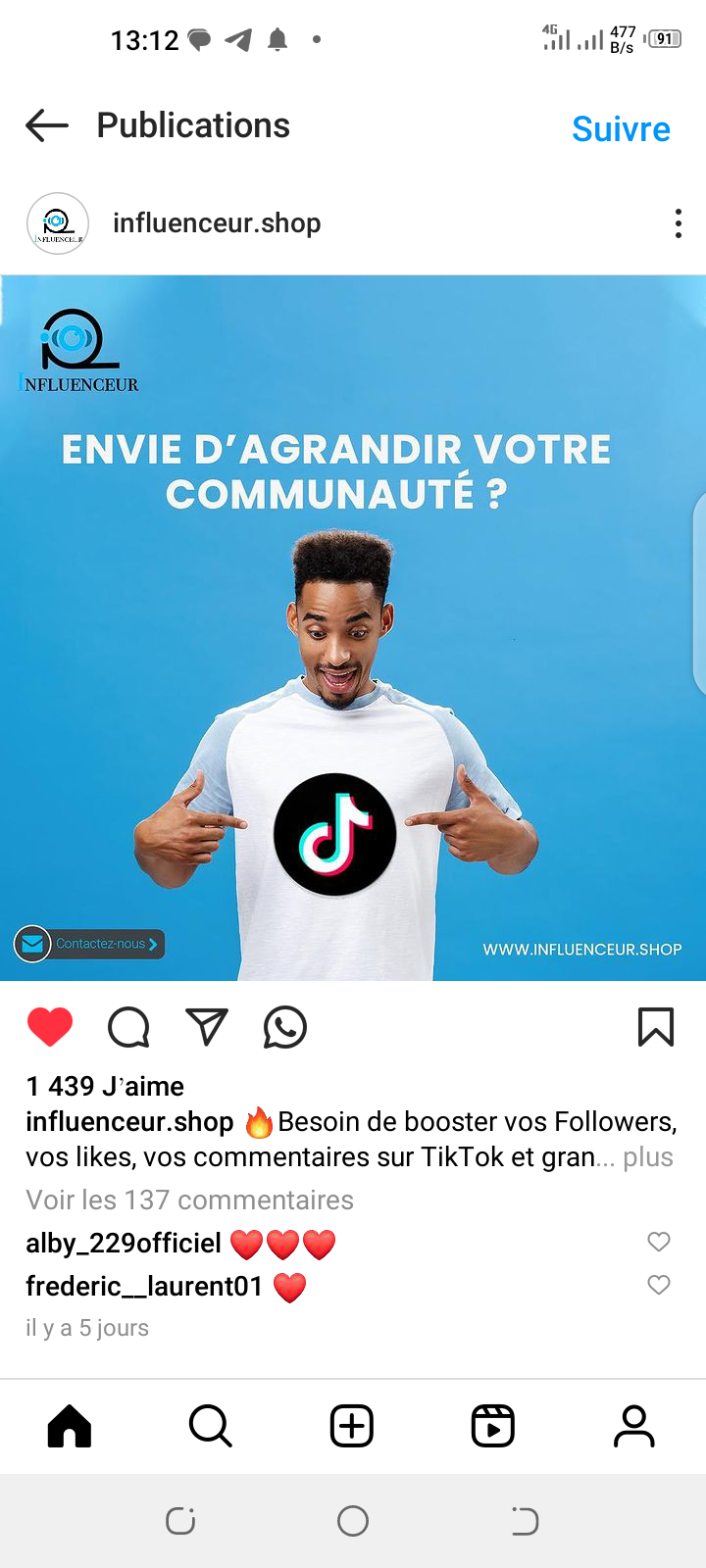
Task: Switch to the Home tab
Action: (x=70, y=1426)
